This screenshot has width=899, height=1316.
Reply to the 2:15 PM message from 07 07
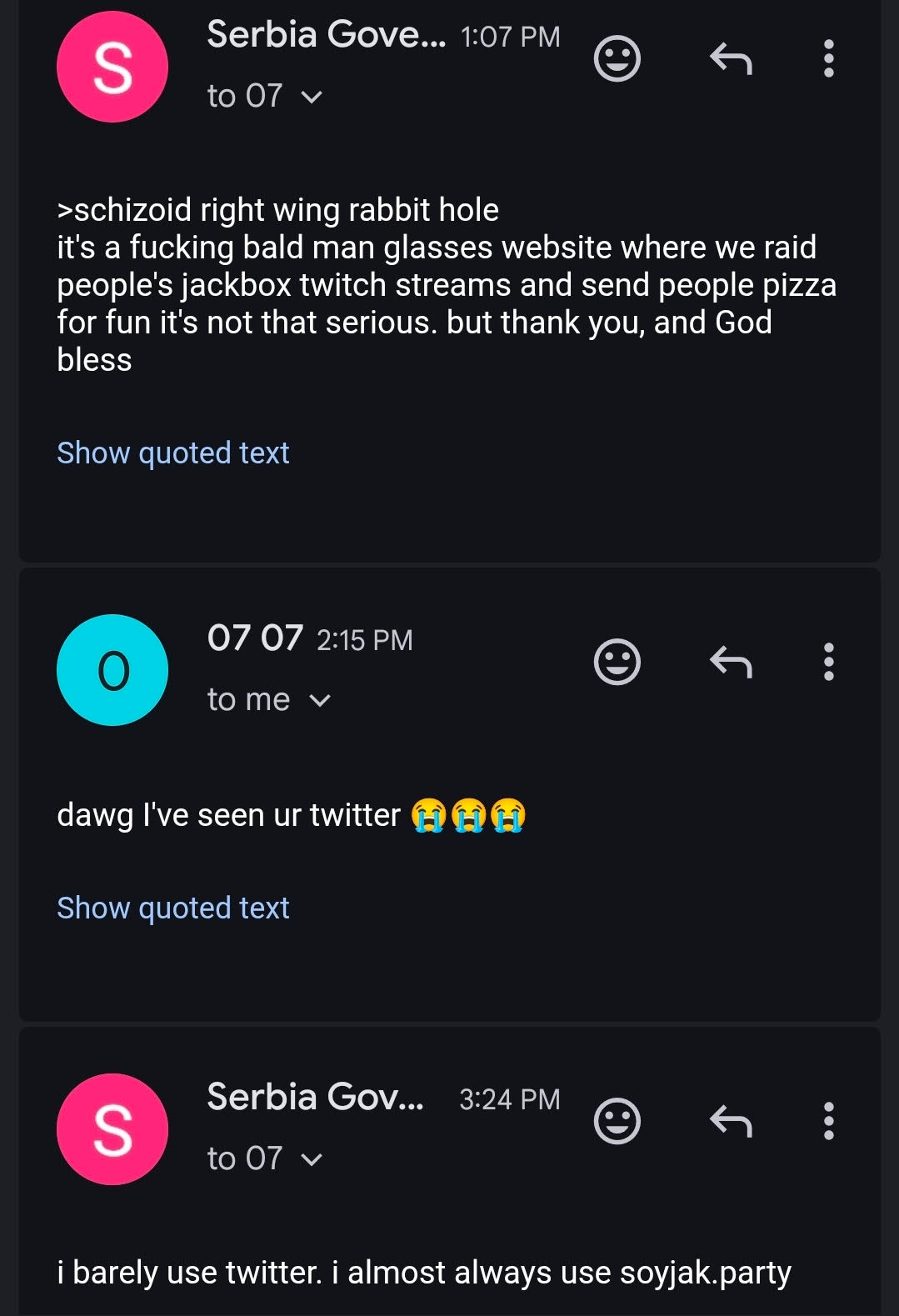coord(731,663)
